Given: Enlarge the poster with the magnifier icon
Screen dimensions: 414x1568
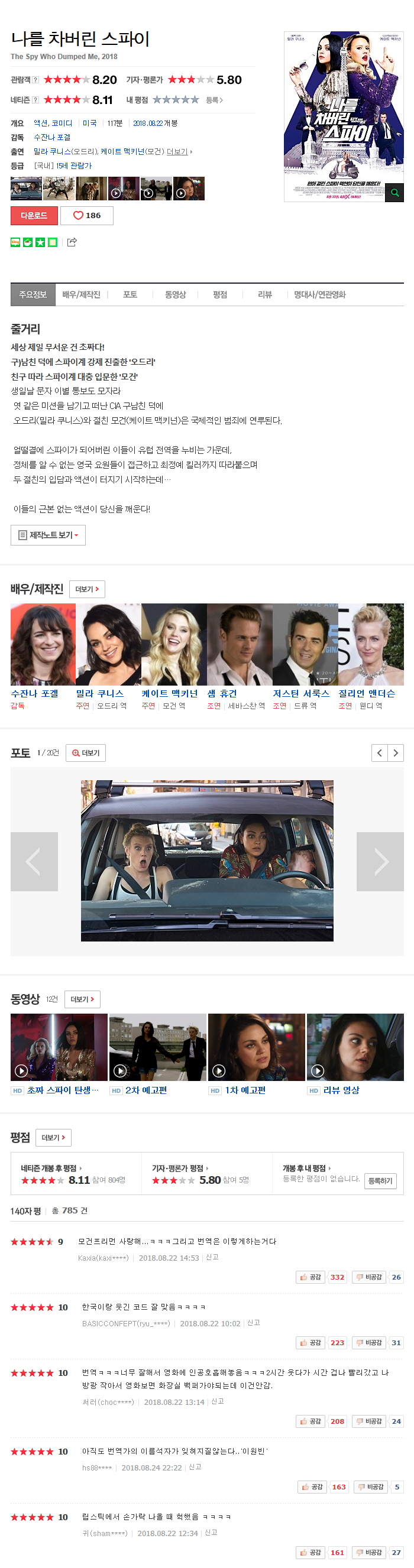Looking at the screenshot, I should (x=394, y=193).
